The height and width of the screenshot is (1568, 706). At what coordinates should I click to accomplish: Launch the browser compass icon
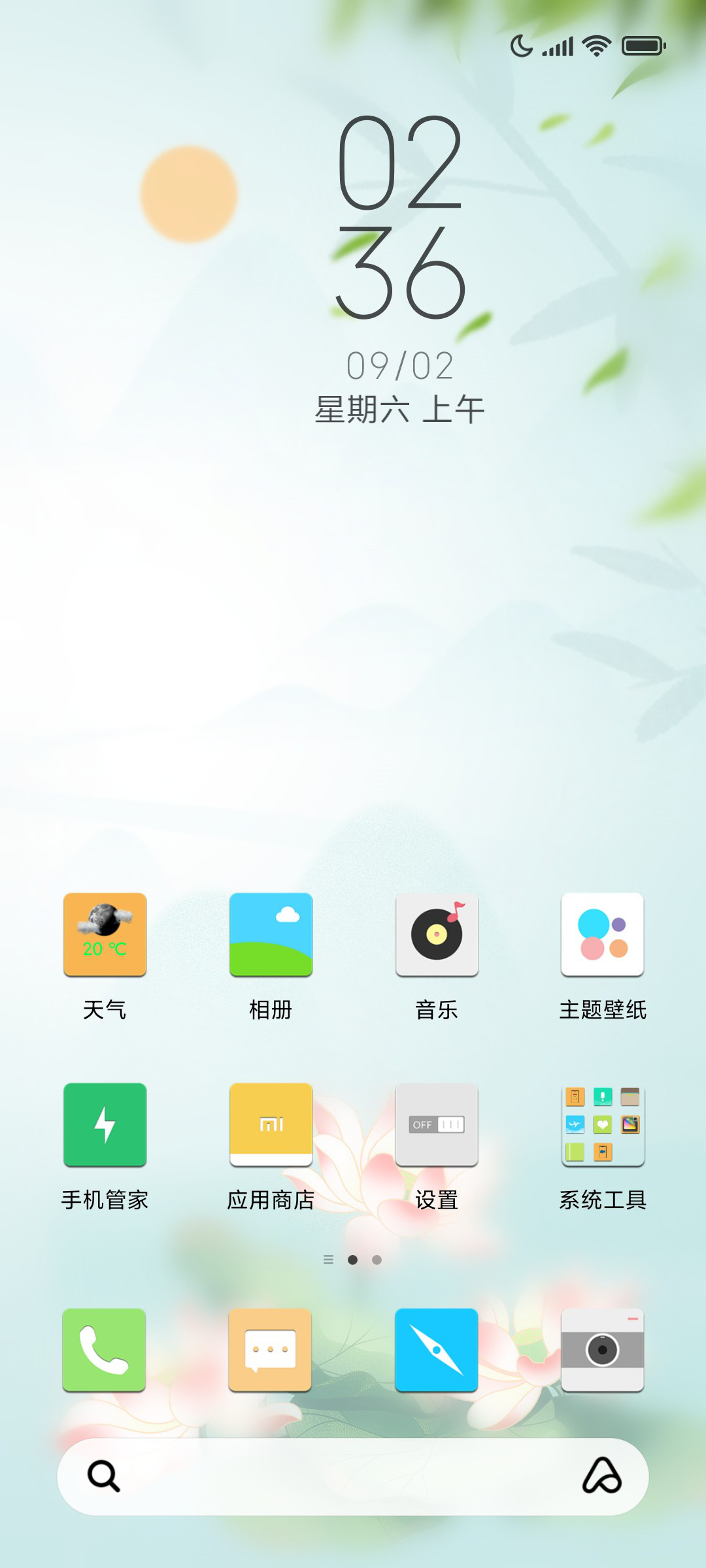point(436,1350)
